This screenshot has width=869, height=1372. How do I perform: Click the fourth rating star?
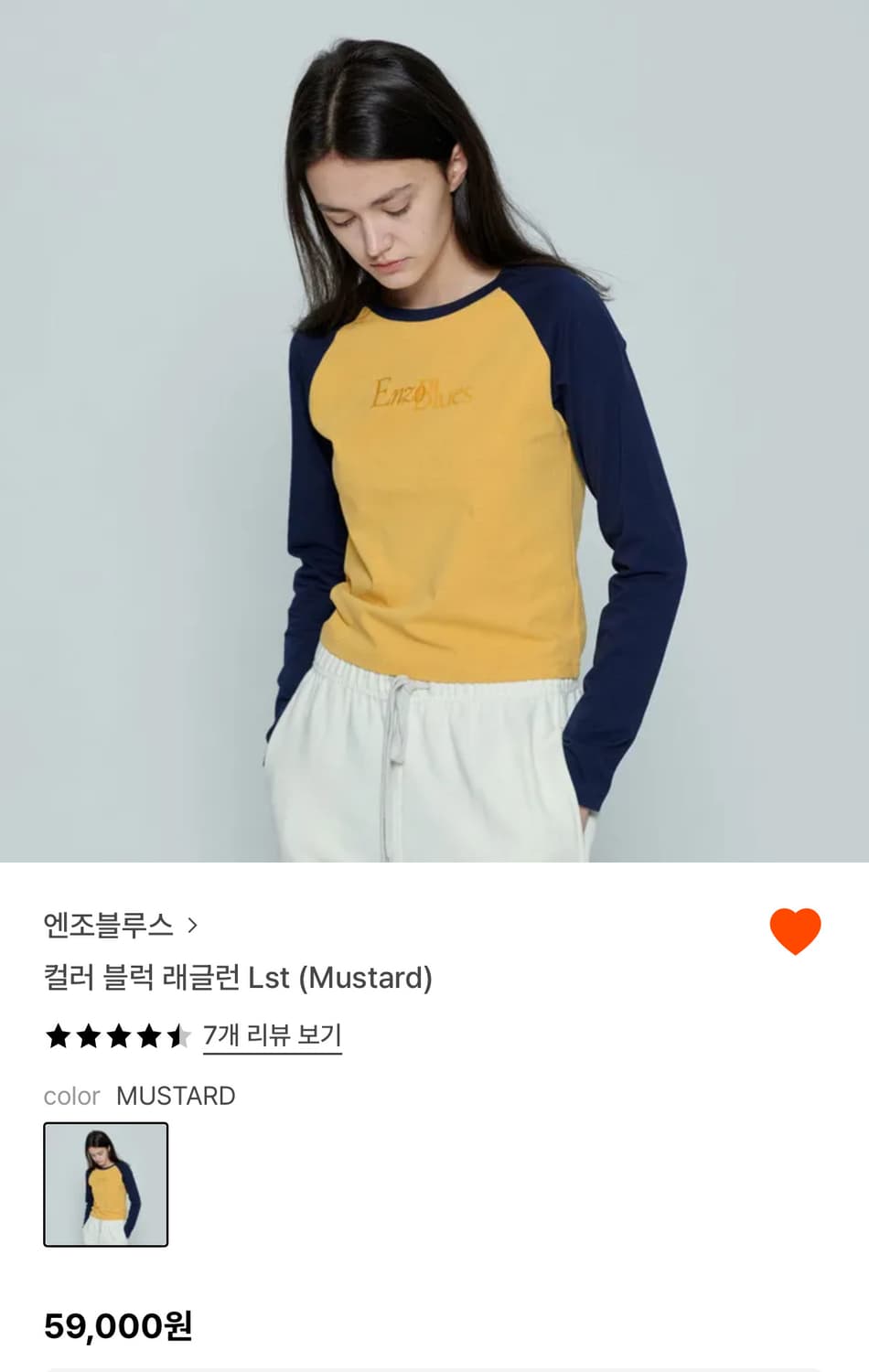149,1036
